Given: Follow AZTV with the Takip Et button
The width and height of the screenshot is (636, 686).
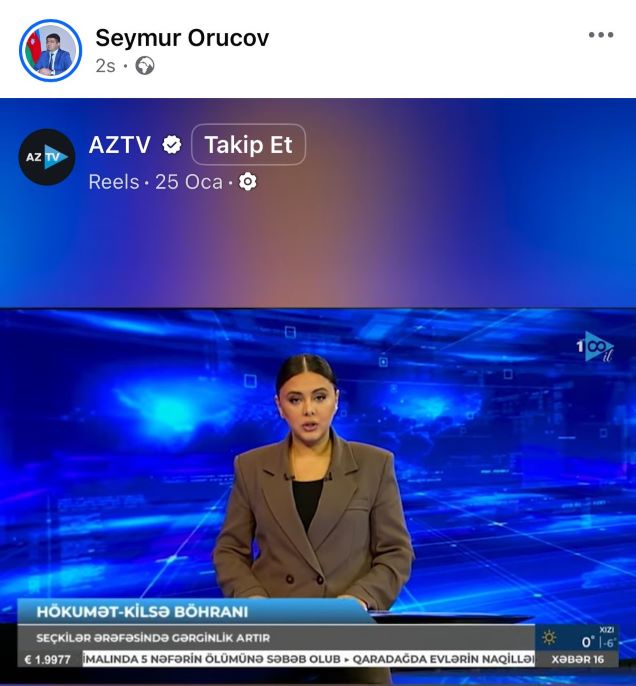Looking at the screenshot, I should (248, 145).
